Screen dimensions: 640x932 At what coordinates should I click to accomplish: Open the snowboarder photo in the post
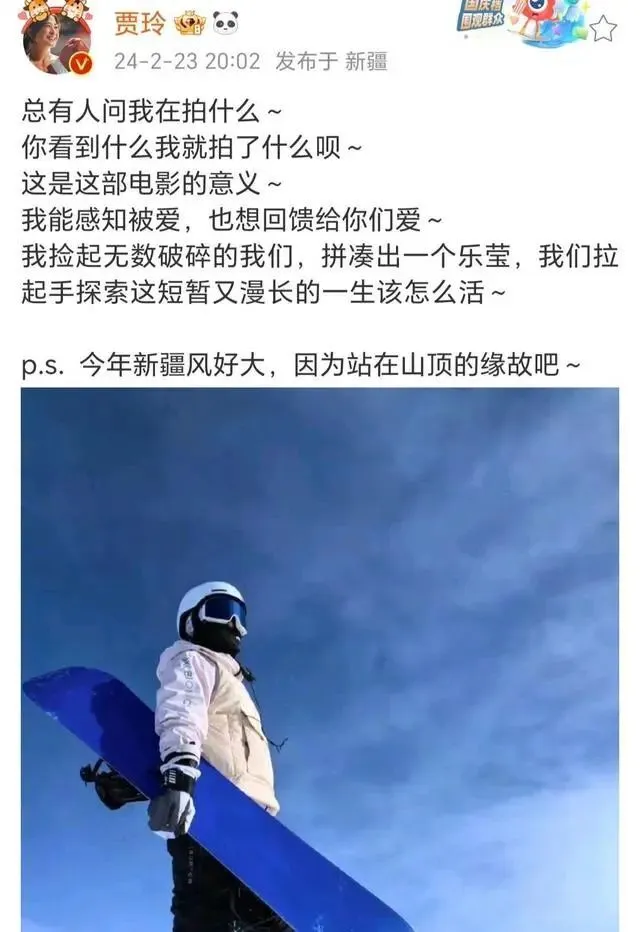coord(320,660)
